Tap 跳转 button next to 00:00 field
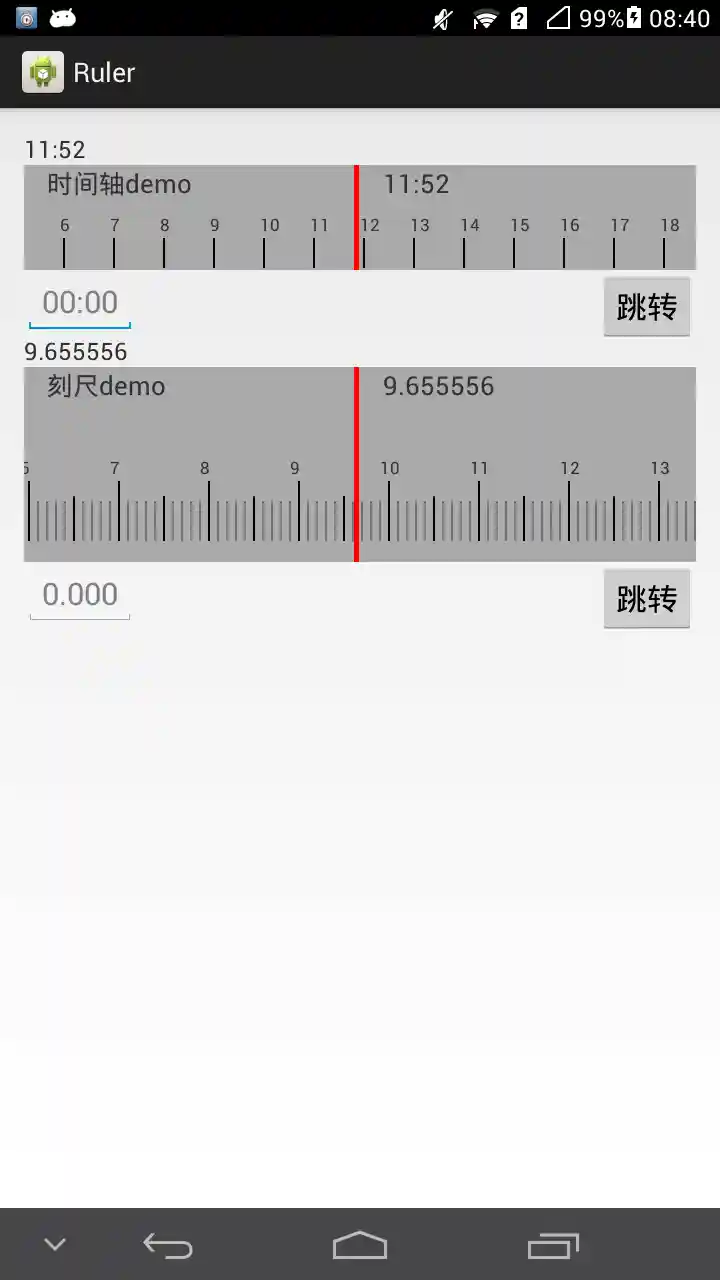The height and width of the screenshot is (1280, 720). click(x=647, y=307)
